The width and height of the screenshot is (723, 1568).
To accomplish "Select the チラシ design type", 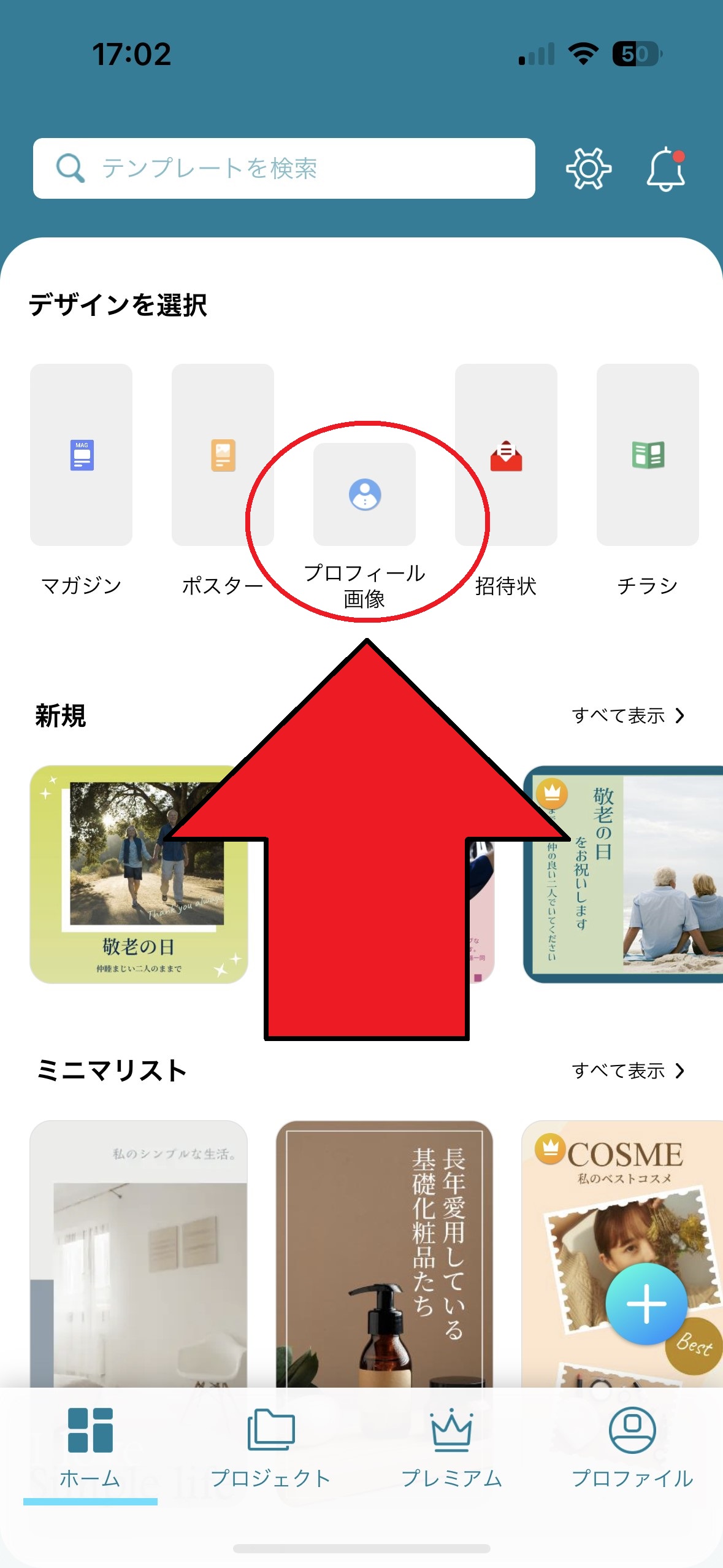I will [x=648, y=455].
